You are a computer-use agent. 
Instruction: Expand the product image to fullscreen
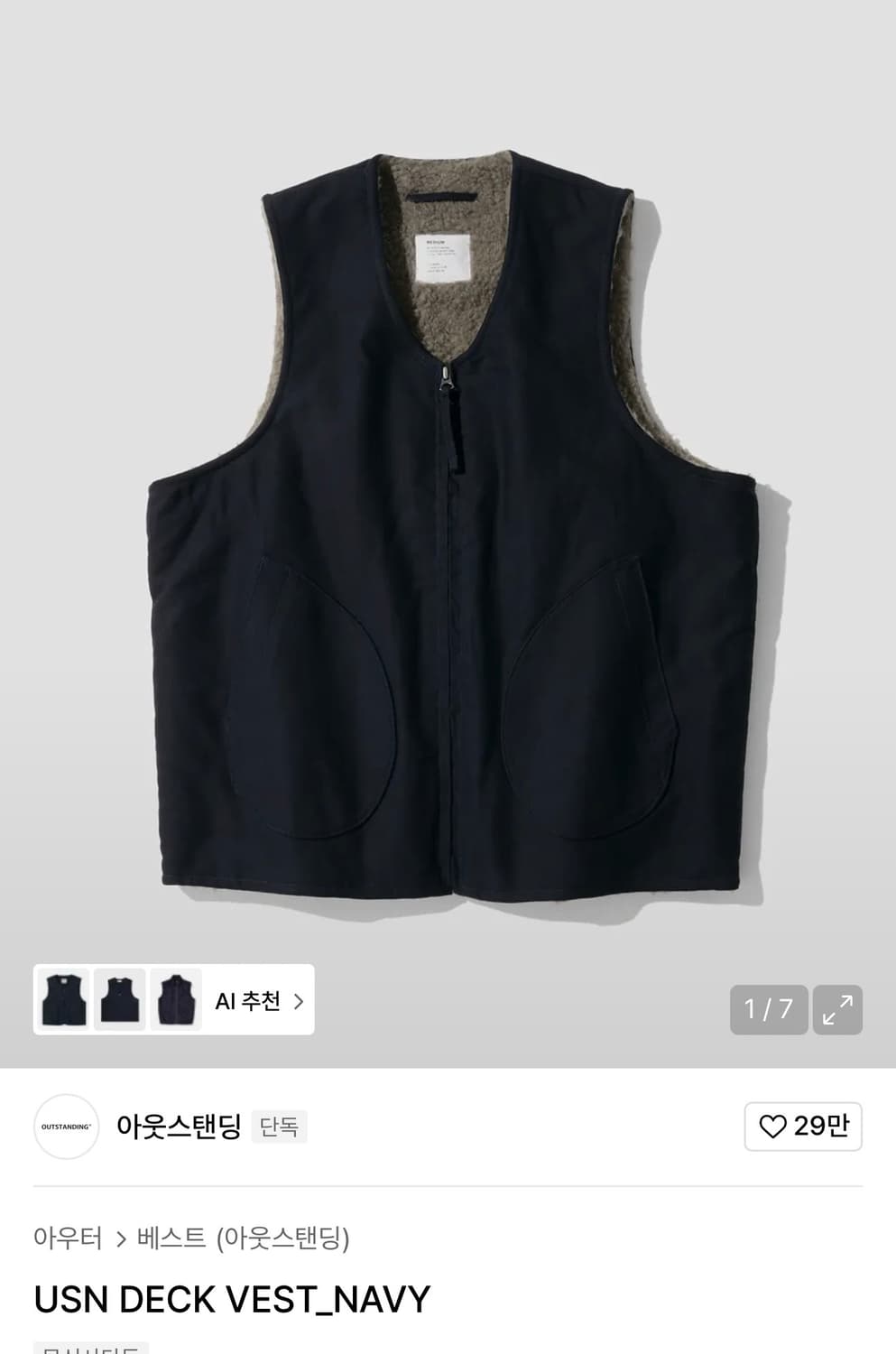click(x=837, y=1009)
